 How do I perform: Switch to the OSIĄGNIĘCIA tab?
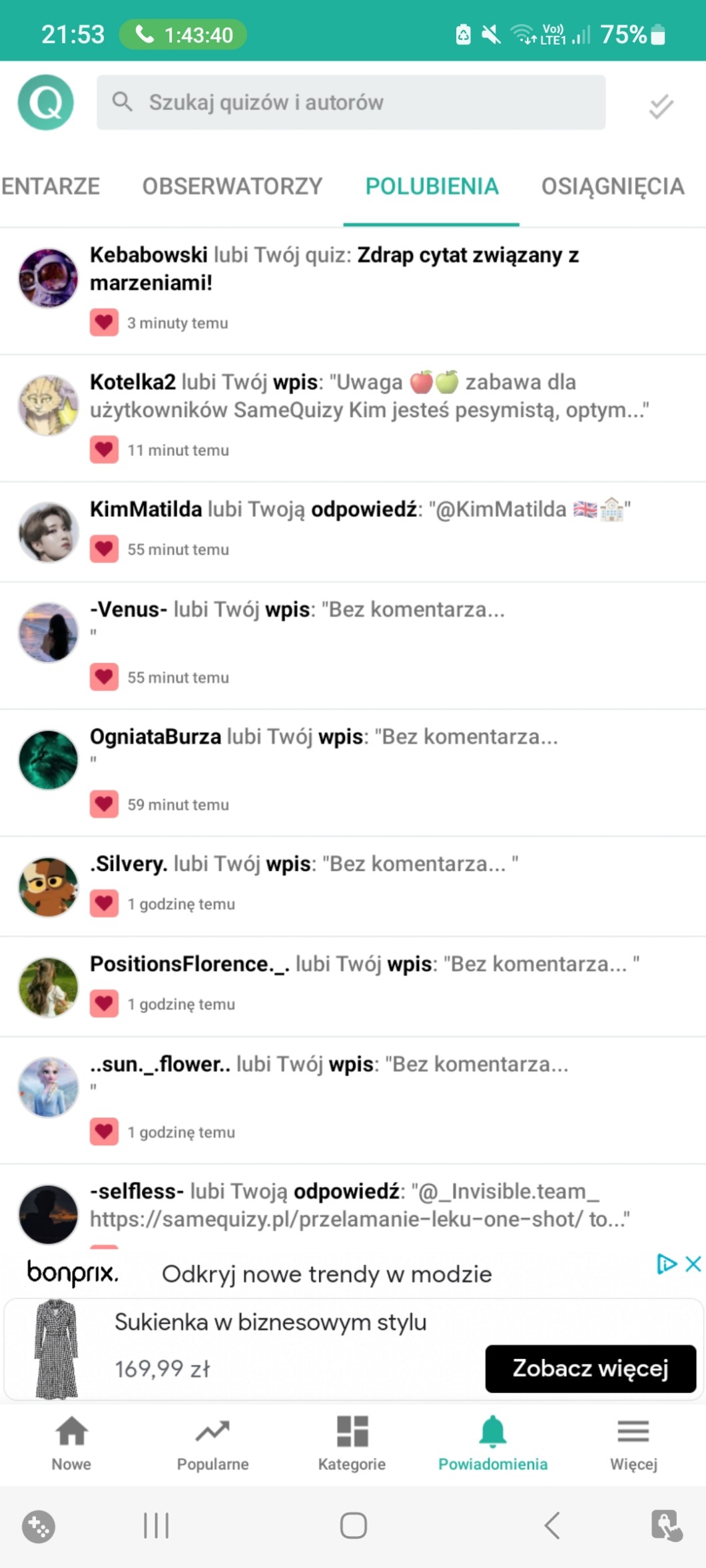(x=612, y=186)
